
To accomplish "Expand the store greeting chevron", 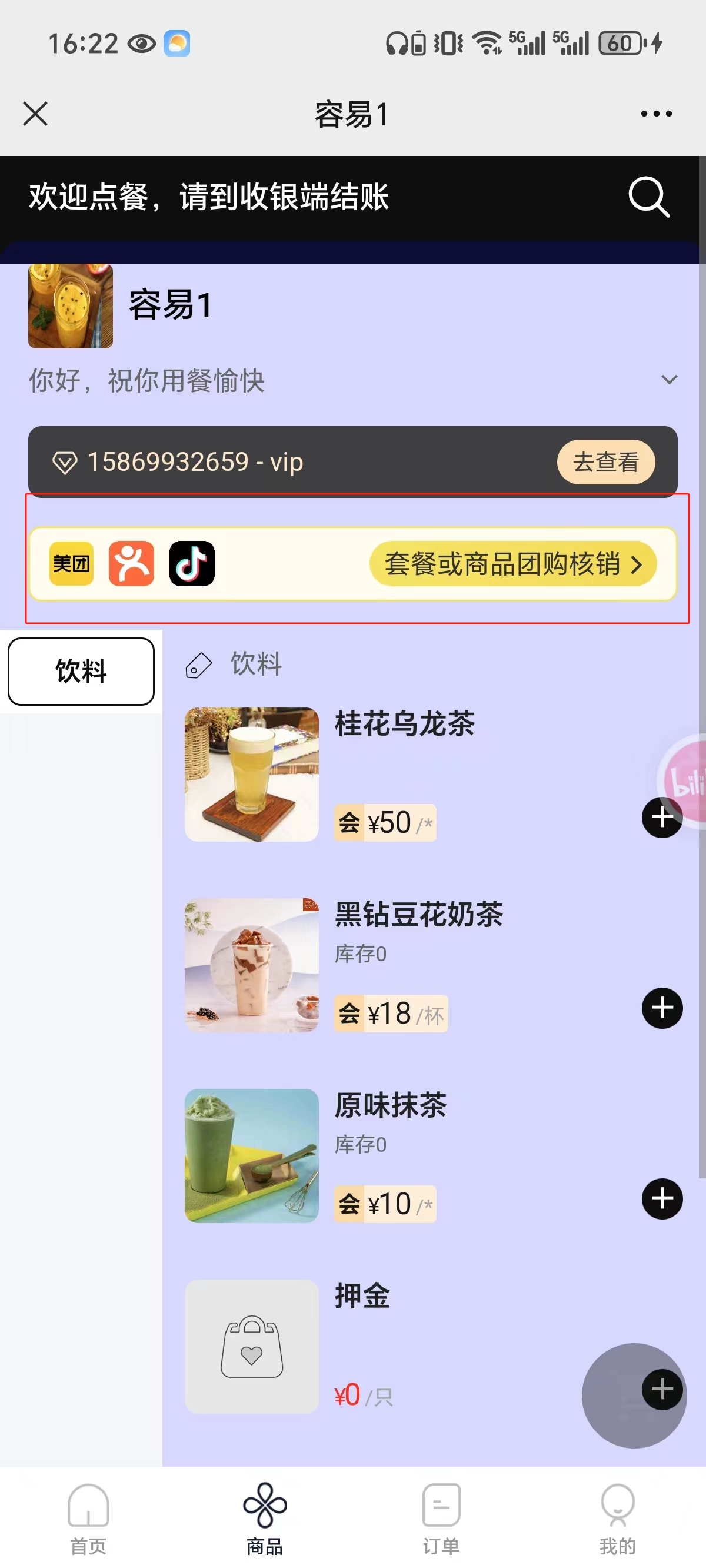I will (x=669, y=380).
